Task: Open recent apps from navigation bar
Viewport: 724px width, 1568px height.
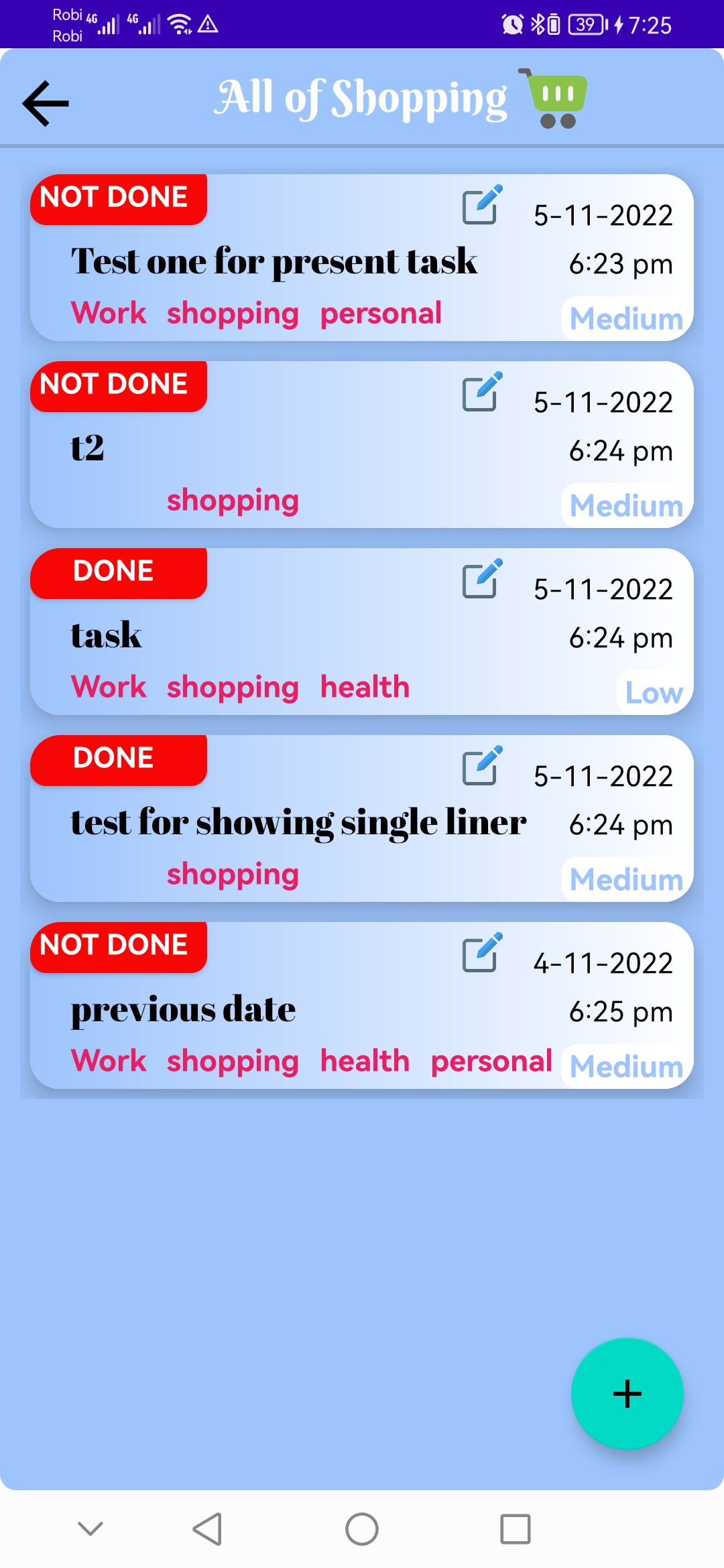Action: [515, 1529]
